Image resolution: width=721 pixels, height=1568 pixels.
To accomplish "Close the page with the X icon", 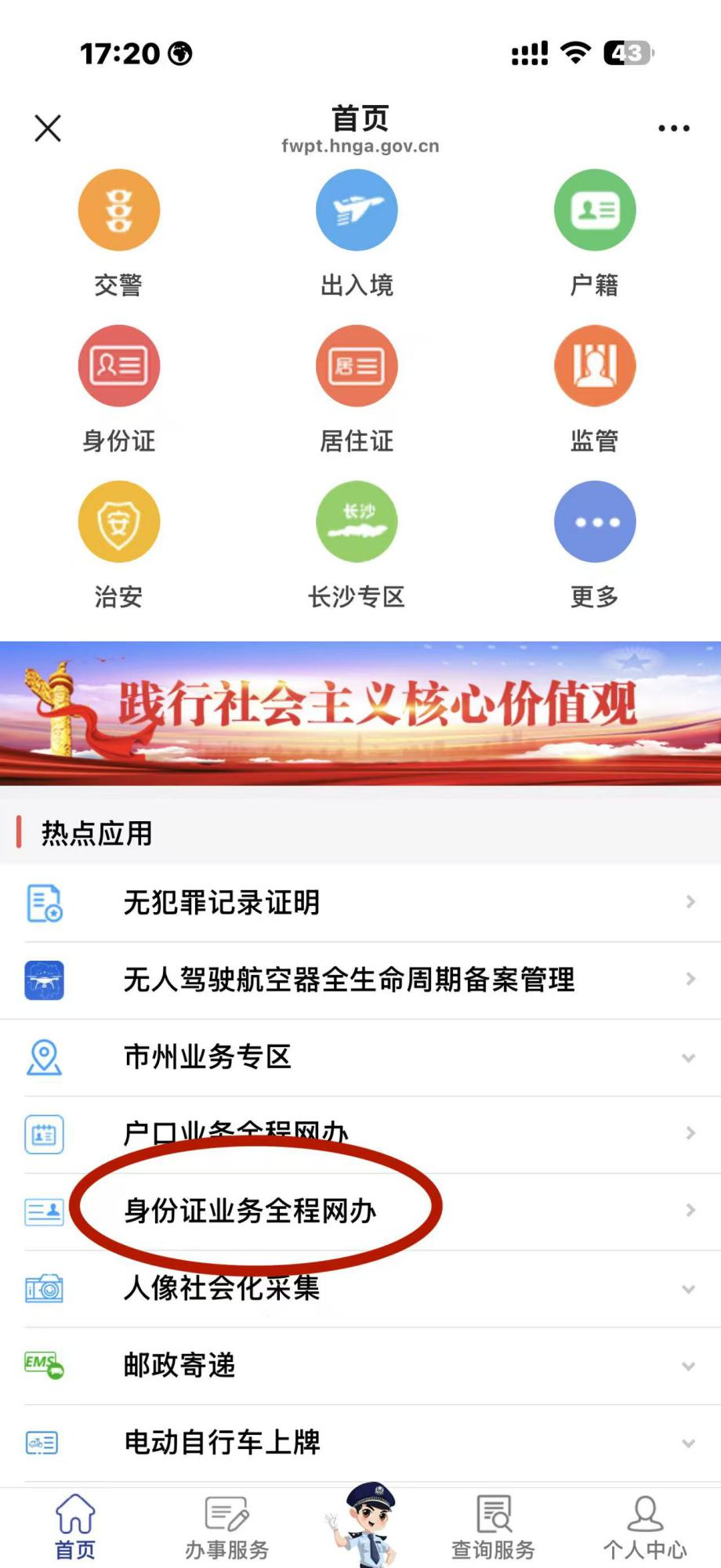I will coord(48,128).
